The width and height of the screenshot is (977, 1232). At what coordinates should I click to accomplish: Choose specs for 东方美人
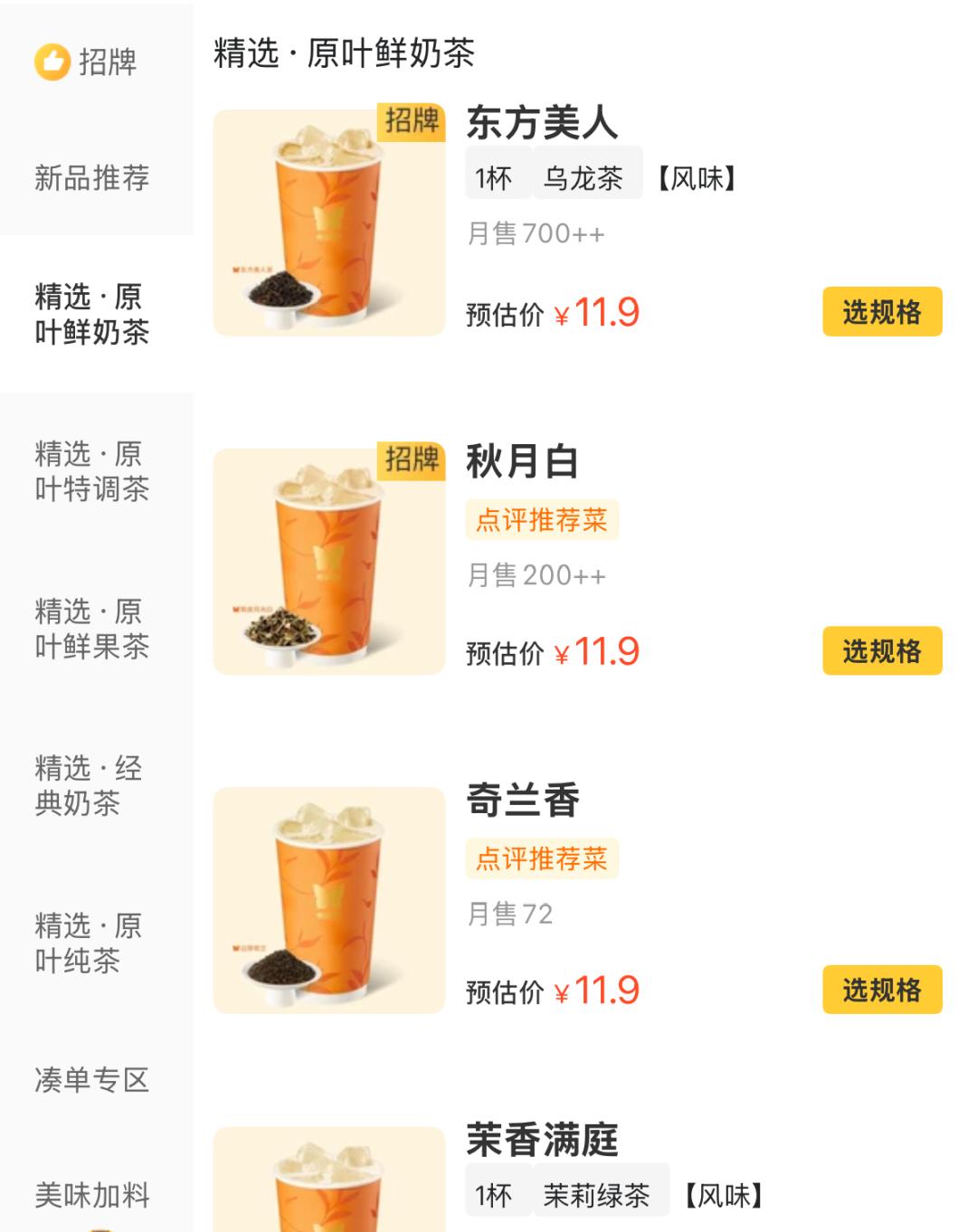click(881, 312)
